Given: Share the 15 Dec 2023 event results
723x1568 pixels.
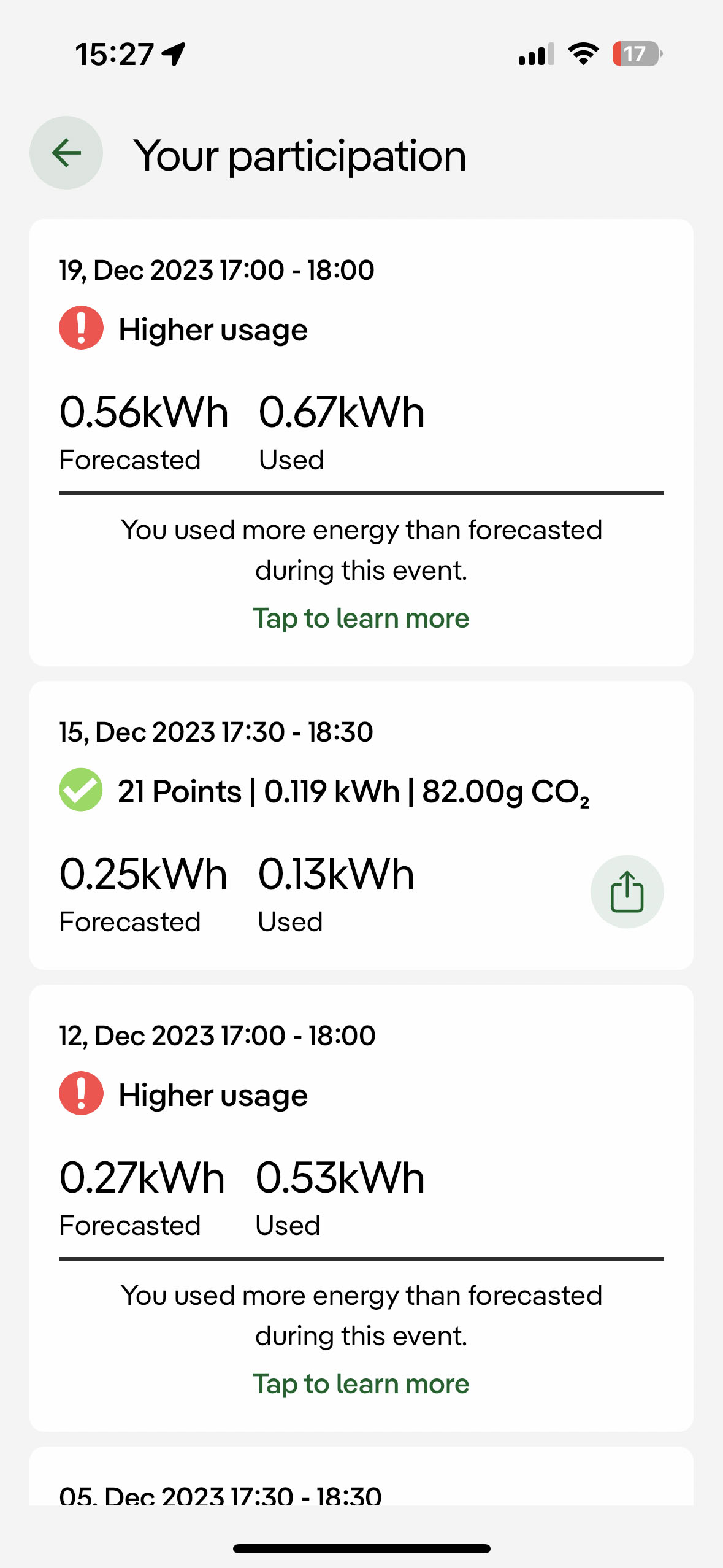Looking at the screenshot, I should point(627,891).
